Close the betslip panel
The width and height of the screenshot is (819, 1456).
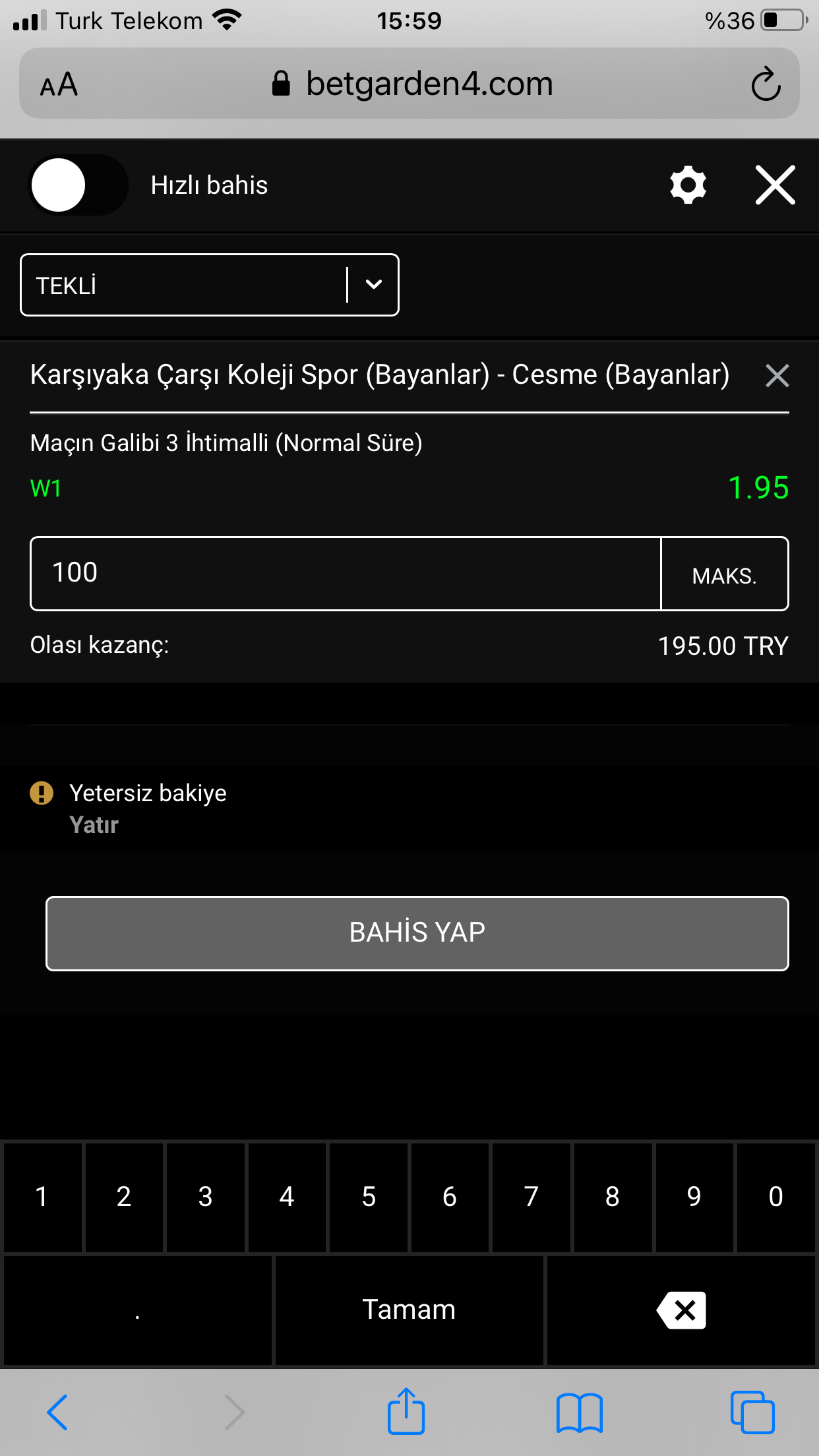click(x=775, y=185)
